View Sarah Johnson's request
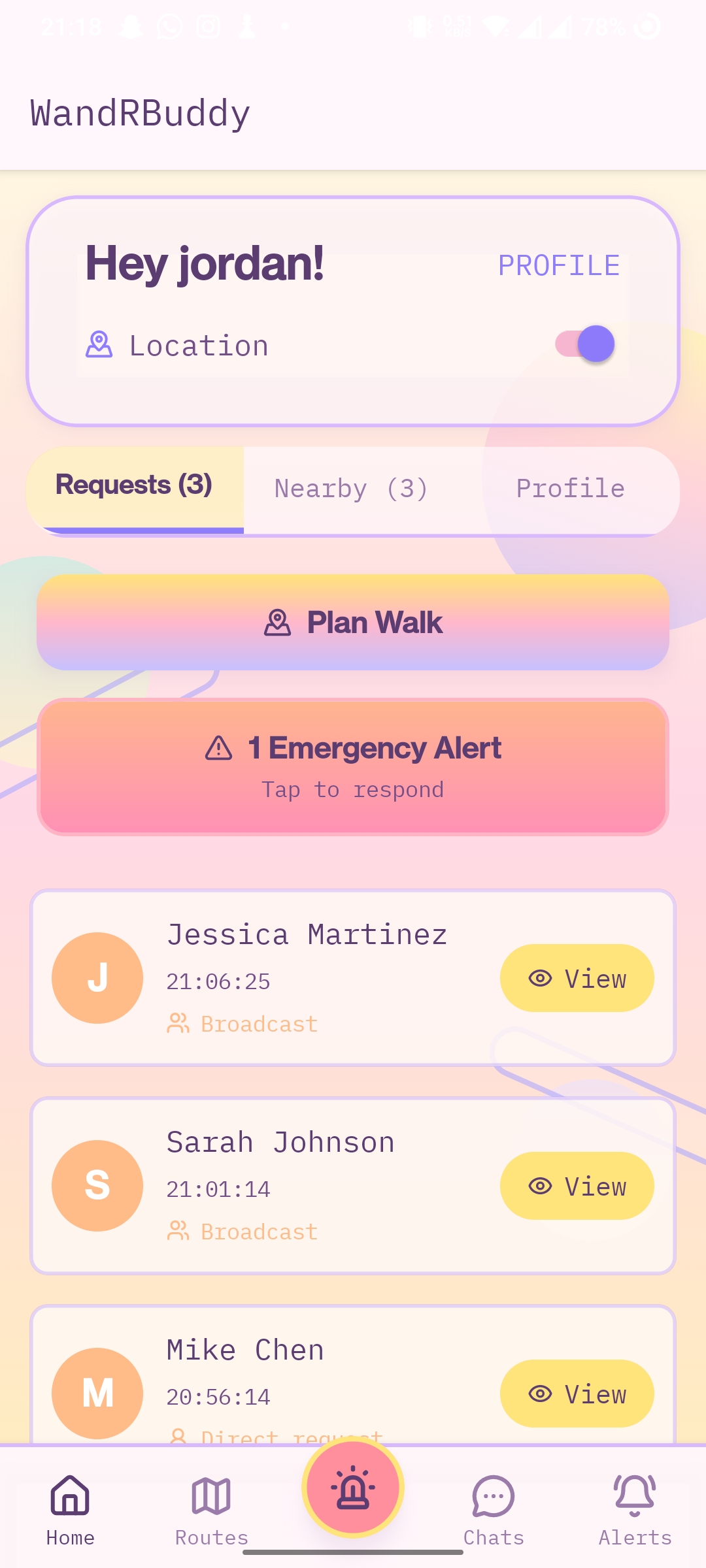 tap(577, 1186)
